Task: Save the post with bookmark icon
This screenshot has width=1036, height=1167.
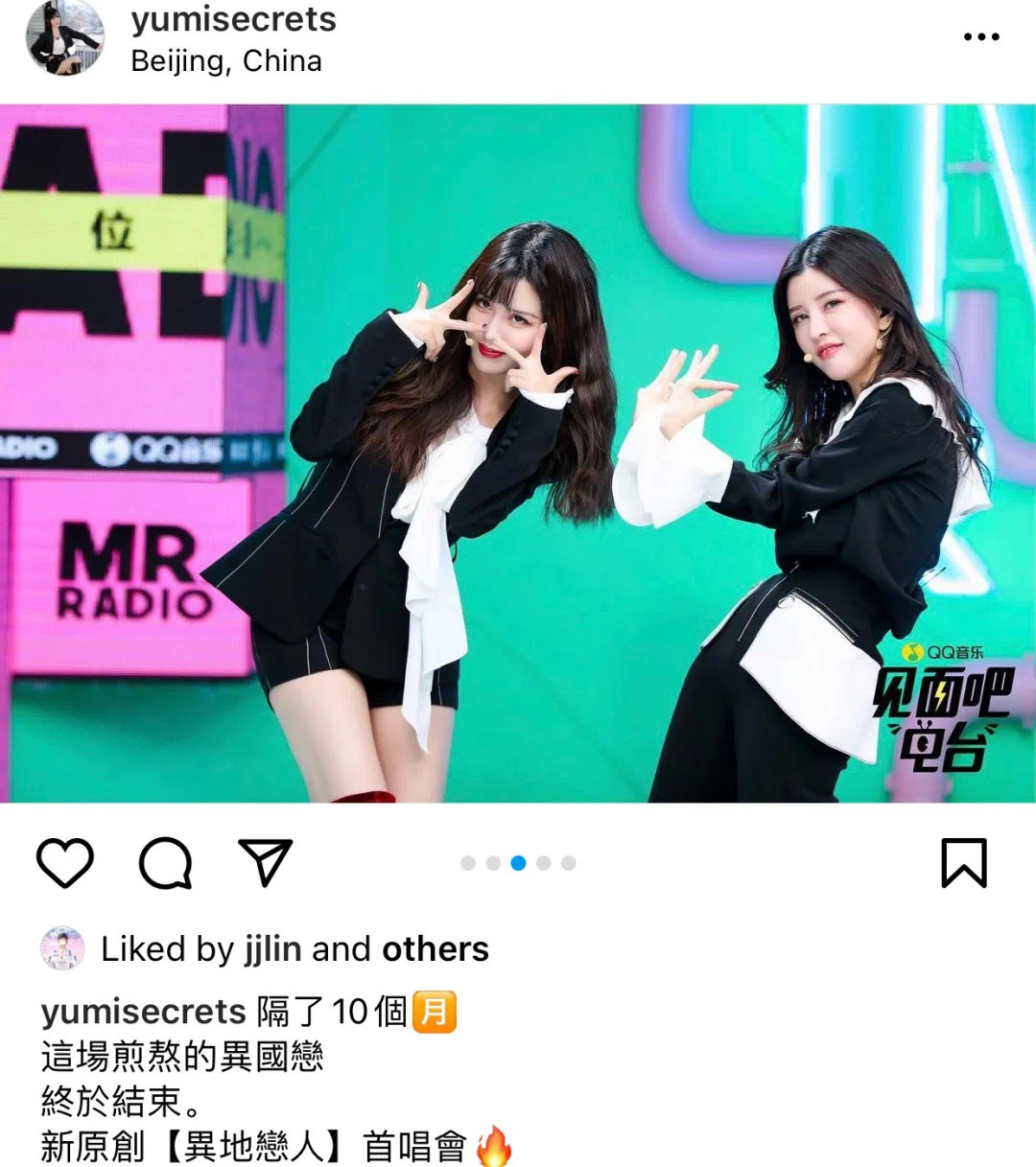Action: click(x=963, y=862)
